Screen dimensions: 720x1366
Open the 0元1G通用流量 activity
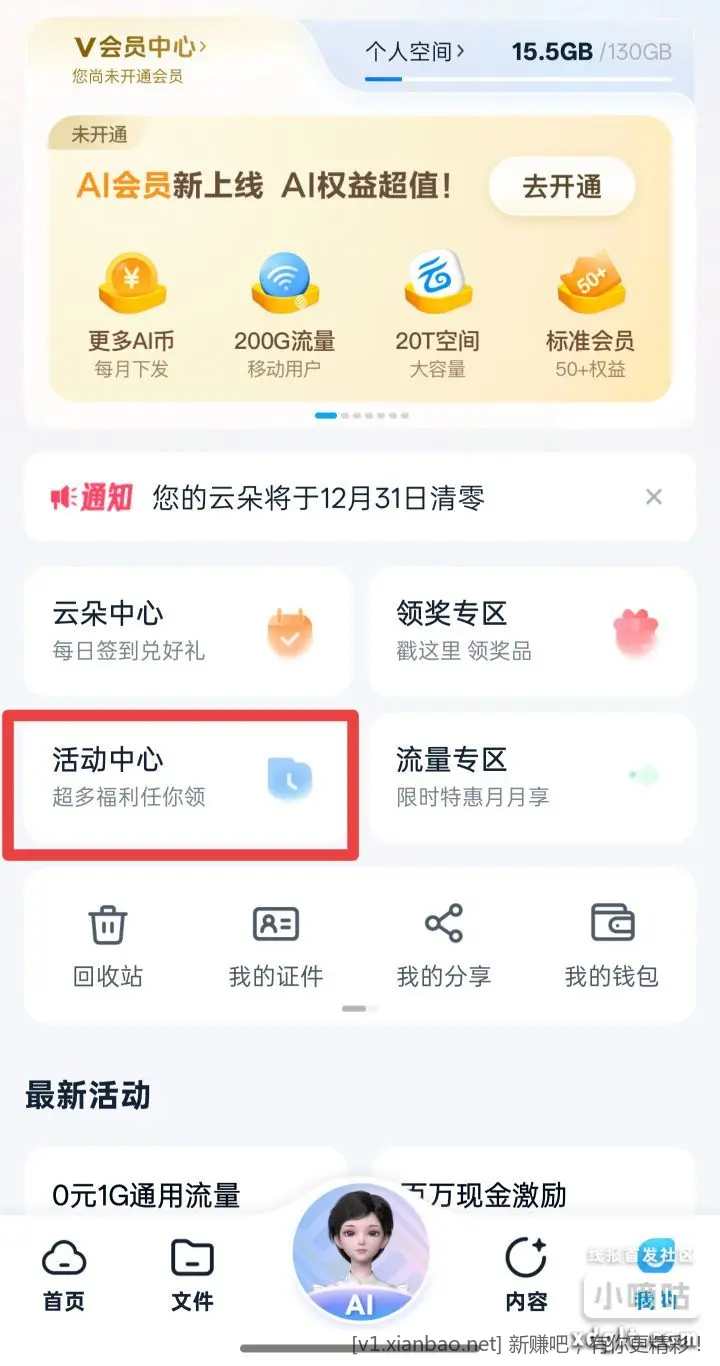coord(147,1194)
